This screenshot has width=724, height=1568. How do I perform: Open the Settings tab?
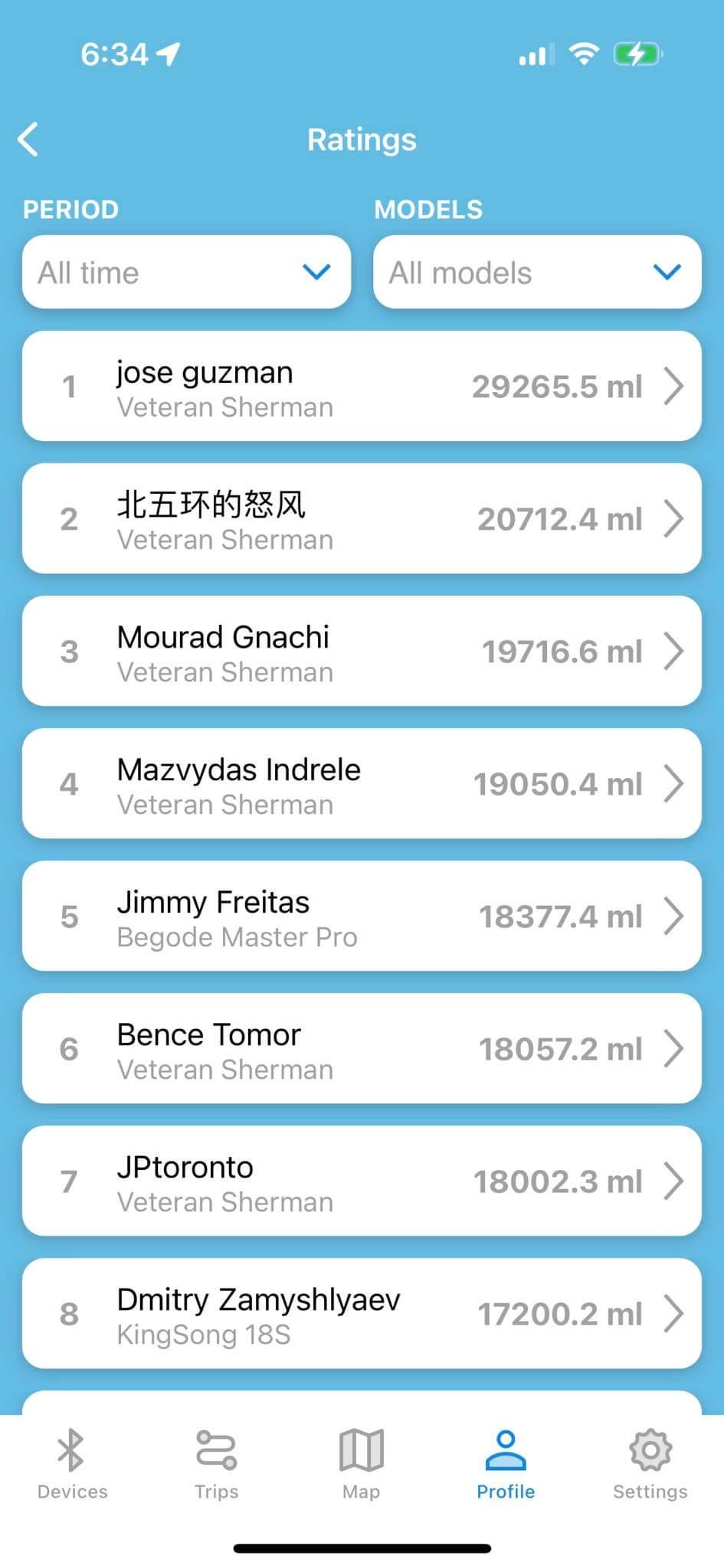[x=650, y=1464]
